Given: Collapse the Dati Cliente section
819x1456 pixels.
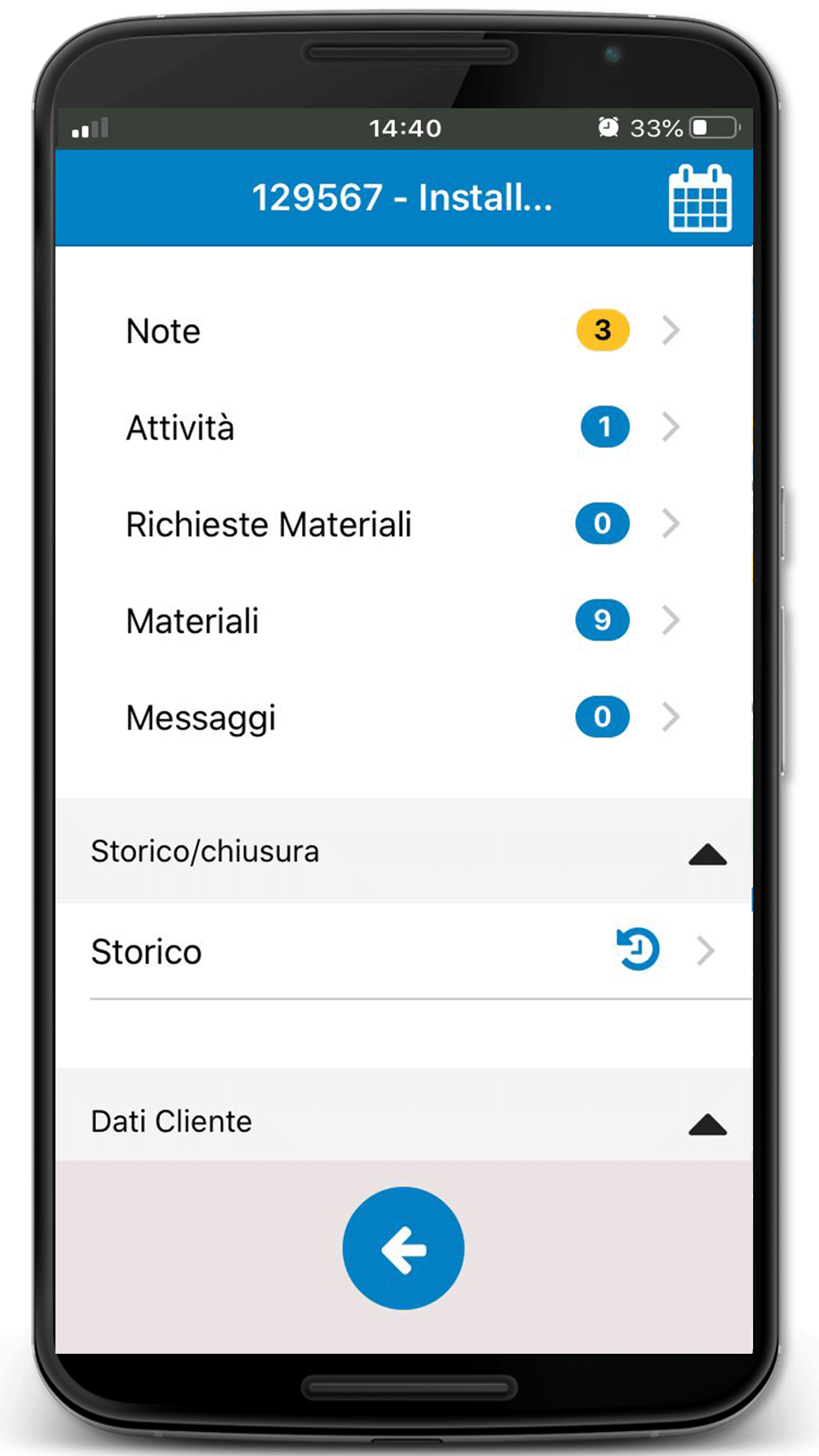Looking at the screenshot, I should point(404,1121).
